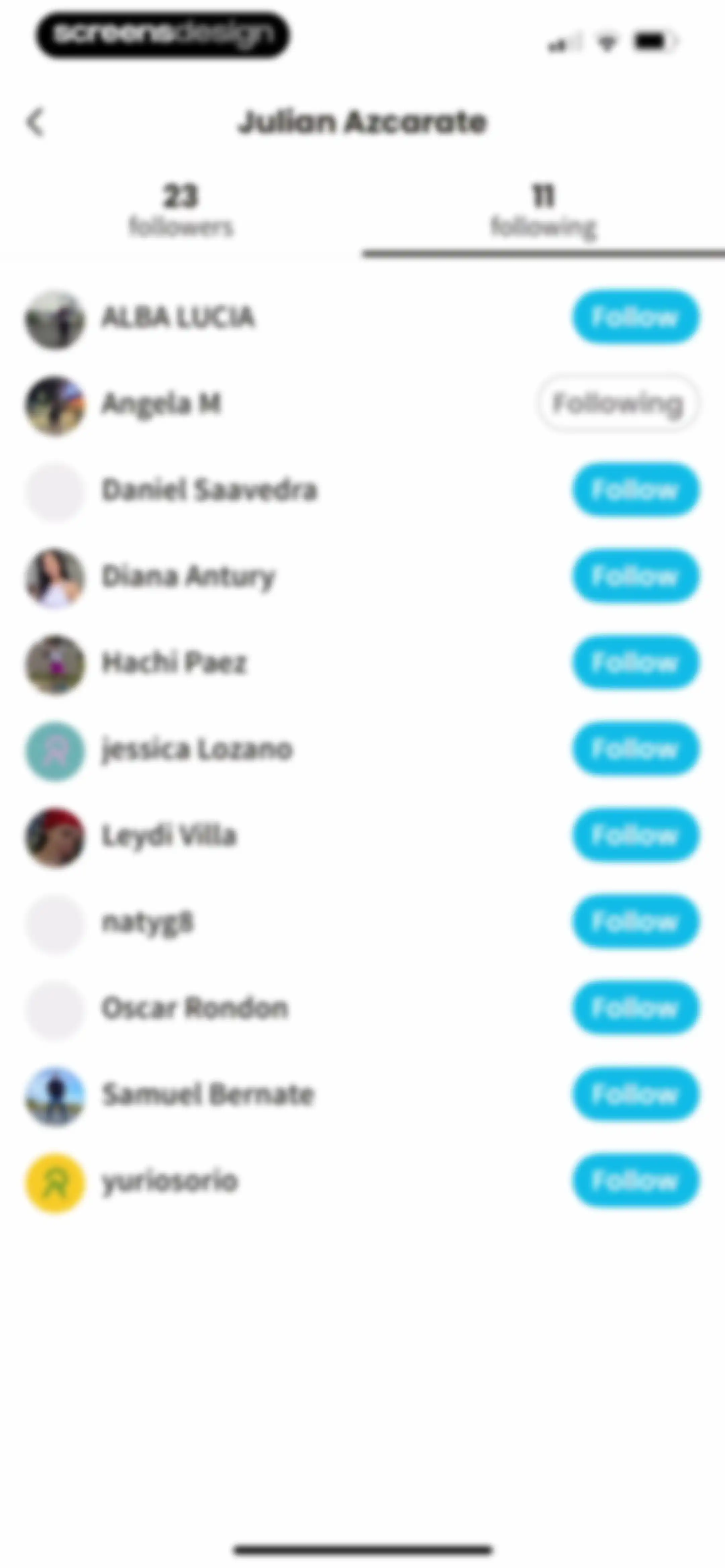
Task: Open ALBA LUCIA's profile
Action: (178, 317)
